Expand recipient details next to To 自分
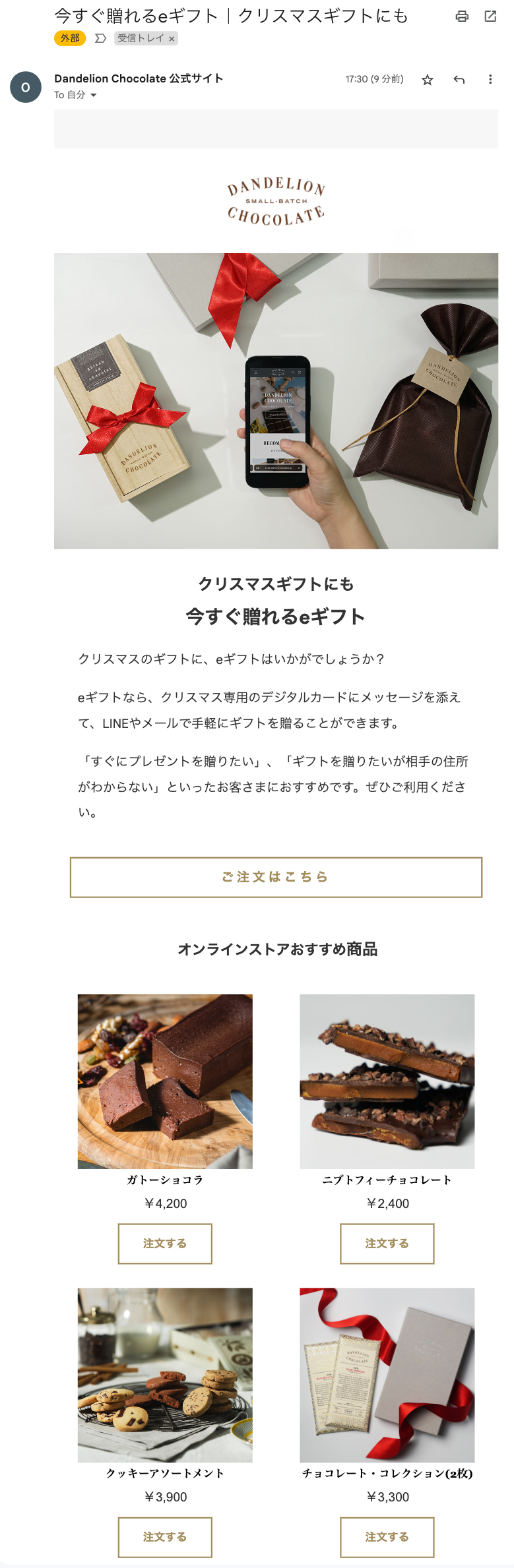The height and width of the screenshot is (1568, 514). (x=94, y=96)
